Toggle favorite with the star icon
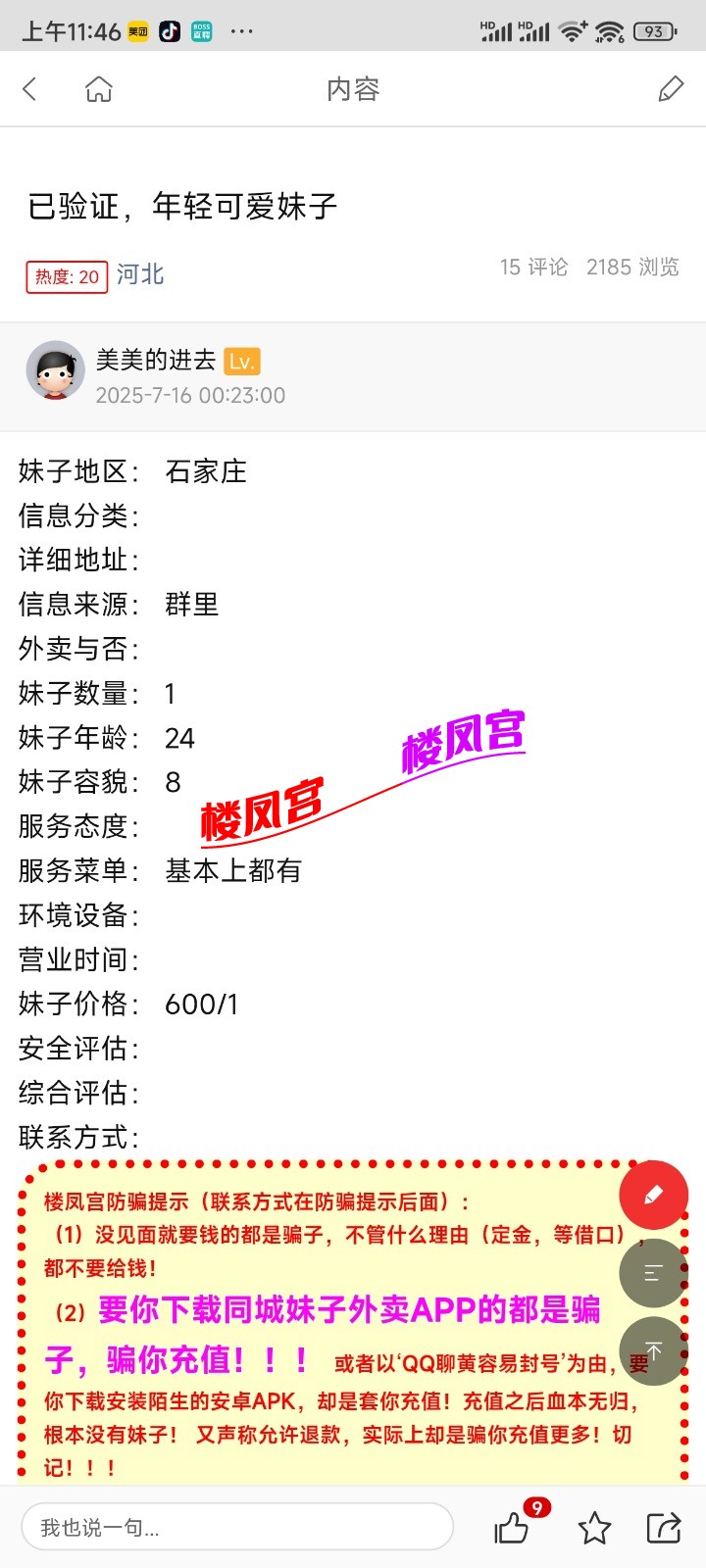The width and height of the screenshot is (706, 1568). (594, 1526)
